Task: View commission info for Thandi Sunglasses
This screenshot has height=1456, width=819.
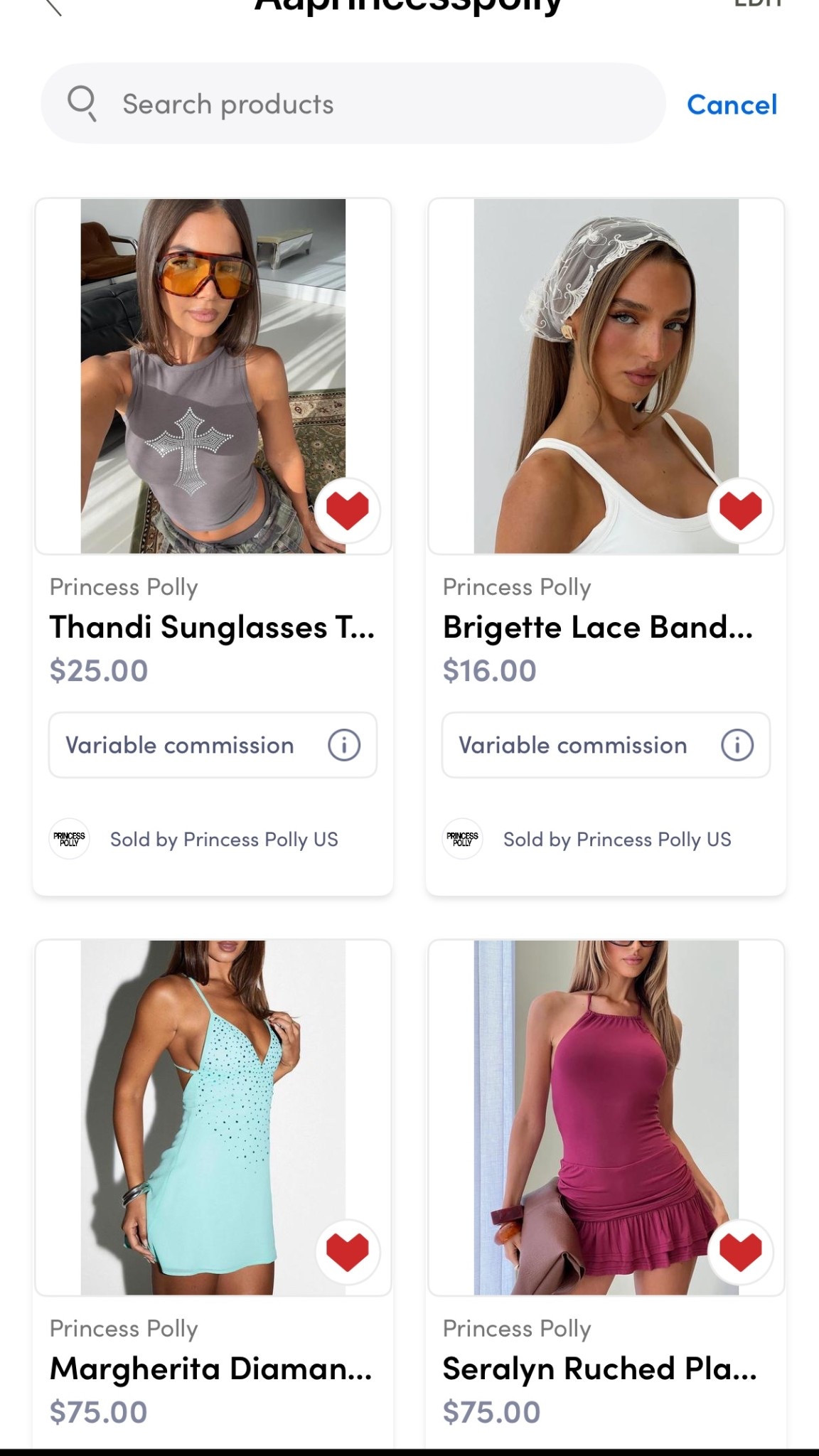Action: point(344,745)
